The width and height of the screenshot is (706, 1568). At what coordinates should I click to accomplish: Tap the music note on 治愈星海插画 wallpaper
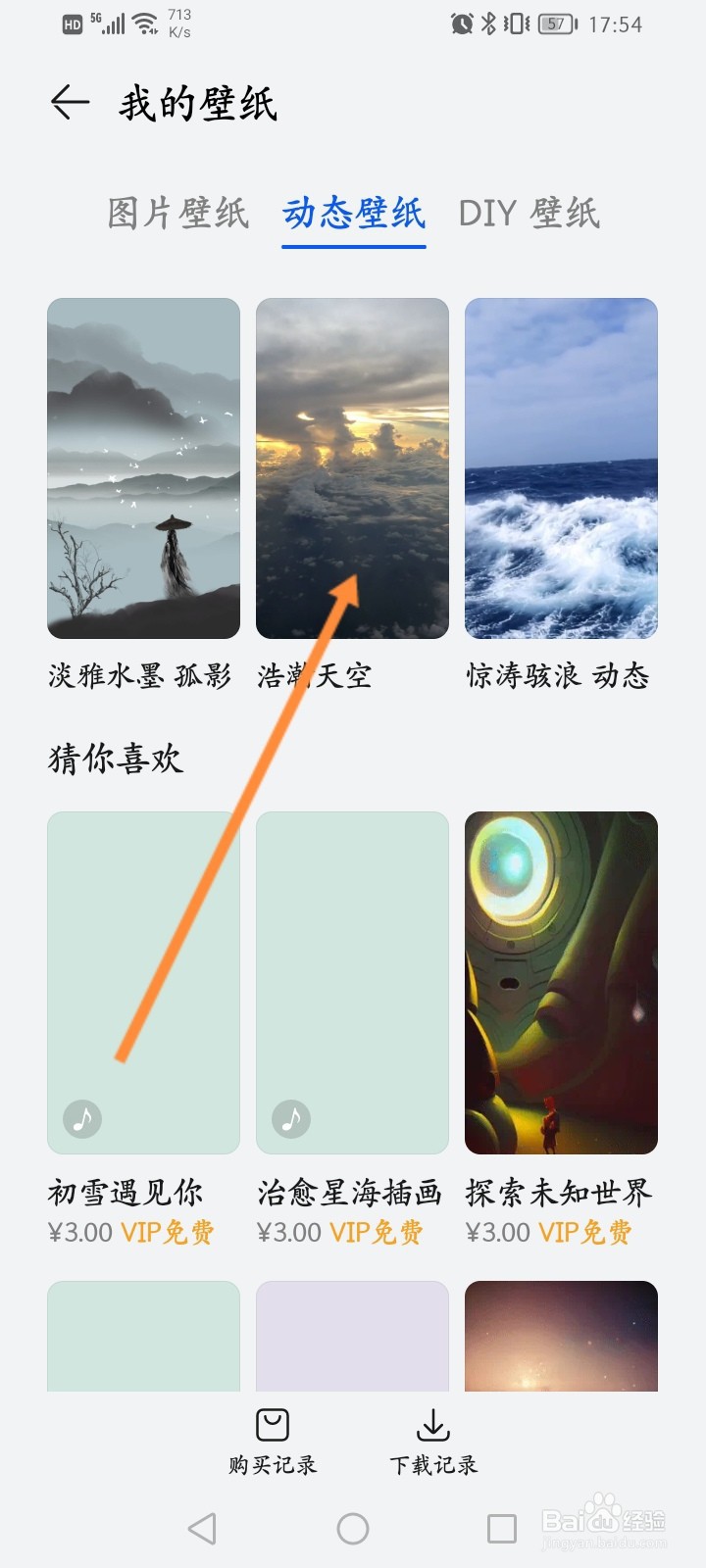[291, 1117]
